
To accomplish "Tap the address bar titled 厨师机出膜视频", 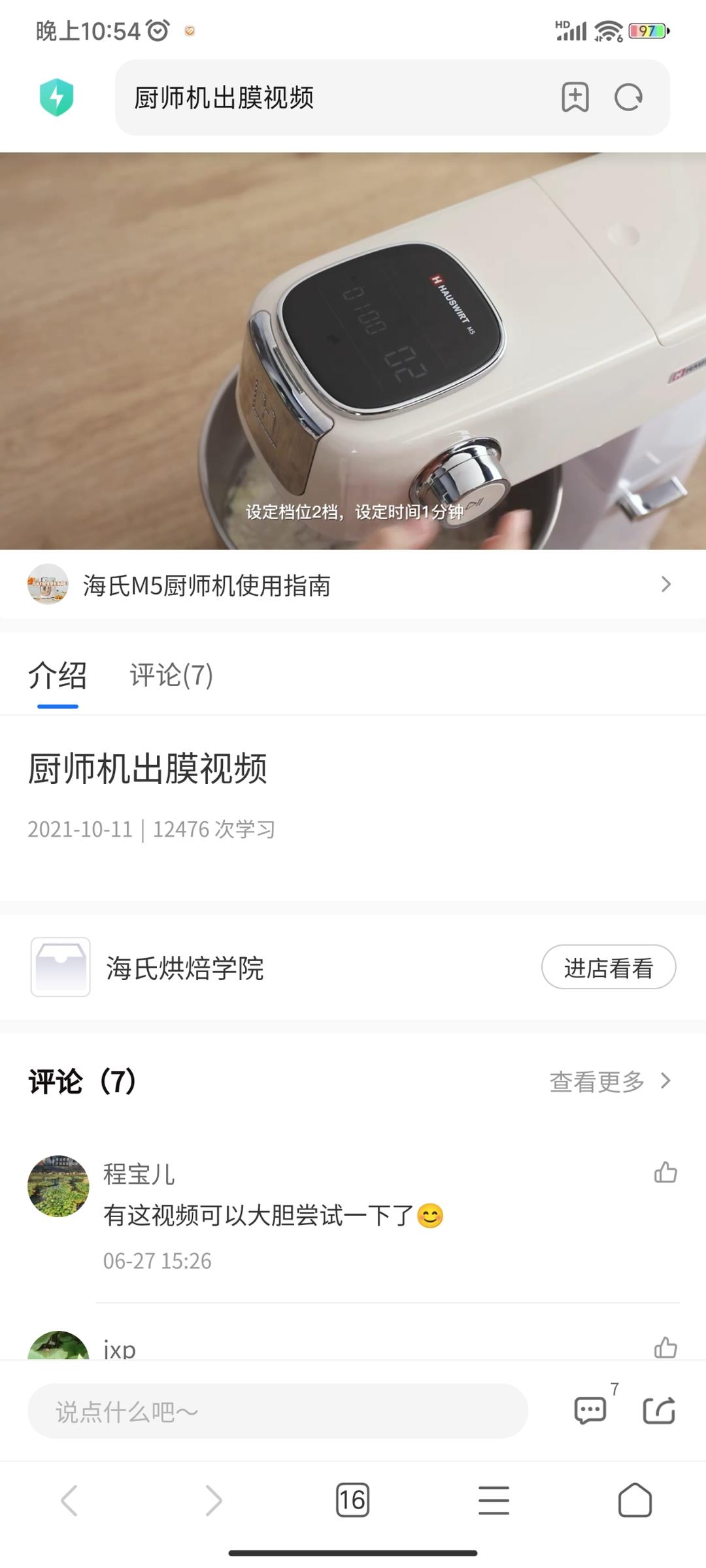I will 327,98.
